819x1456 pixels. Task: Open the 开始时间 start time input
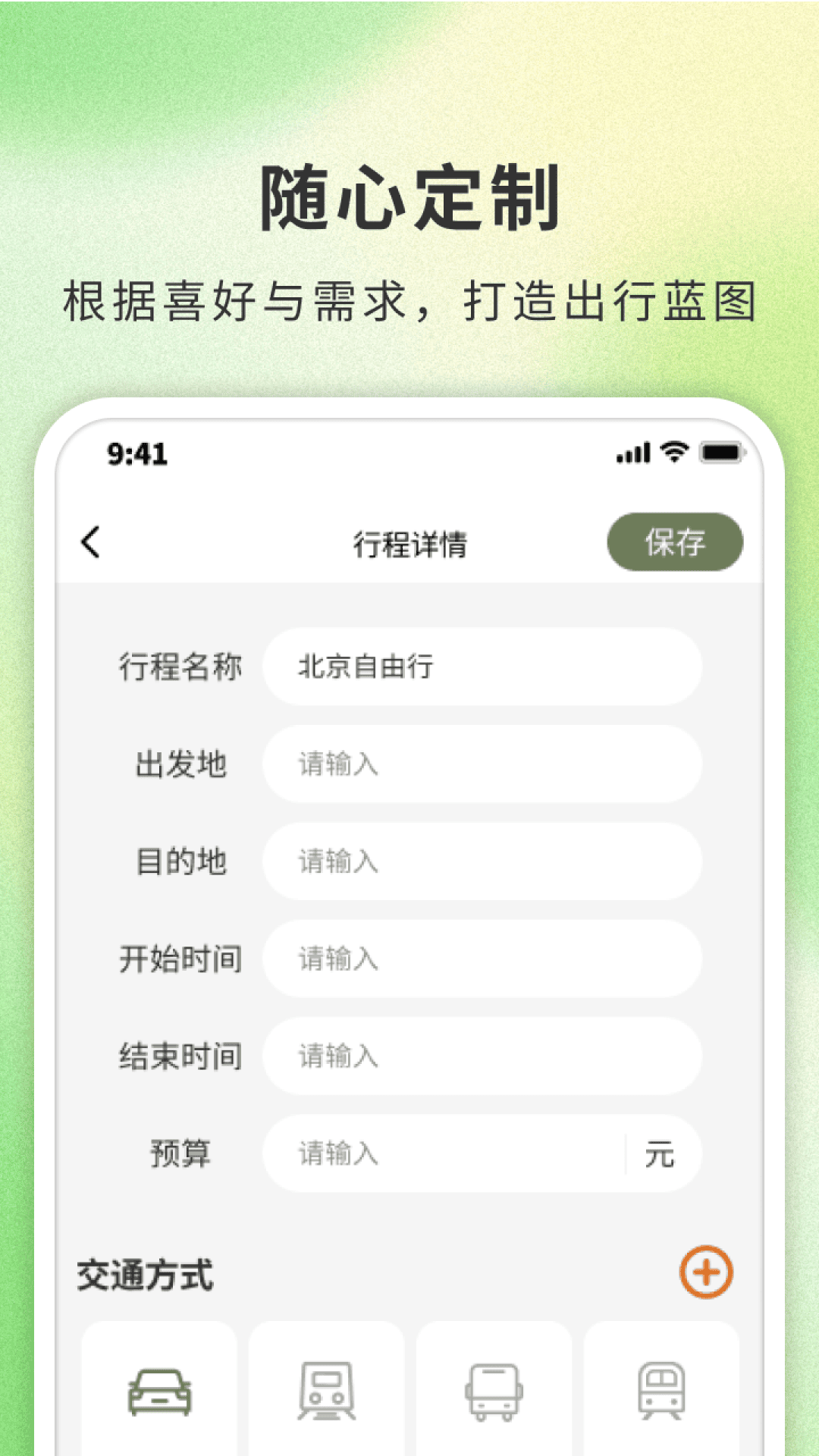[482, 960]
